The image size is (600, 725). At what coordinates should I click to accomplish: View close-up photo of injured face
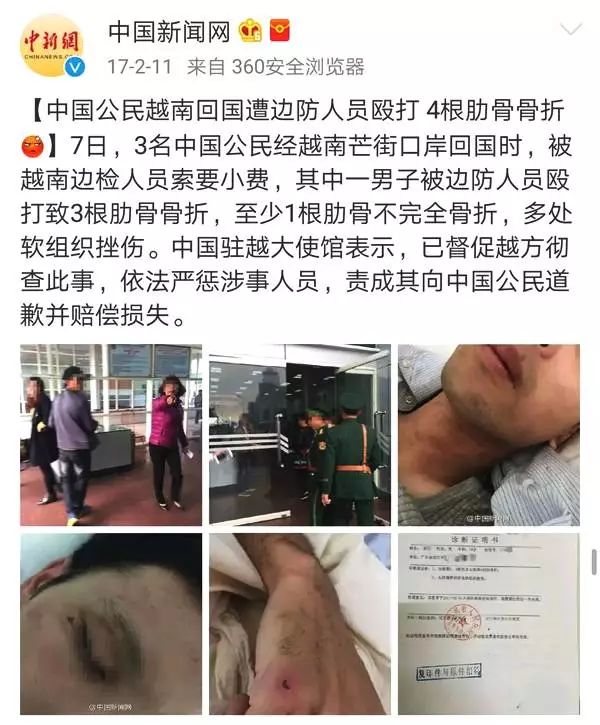[111, 623]
